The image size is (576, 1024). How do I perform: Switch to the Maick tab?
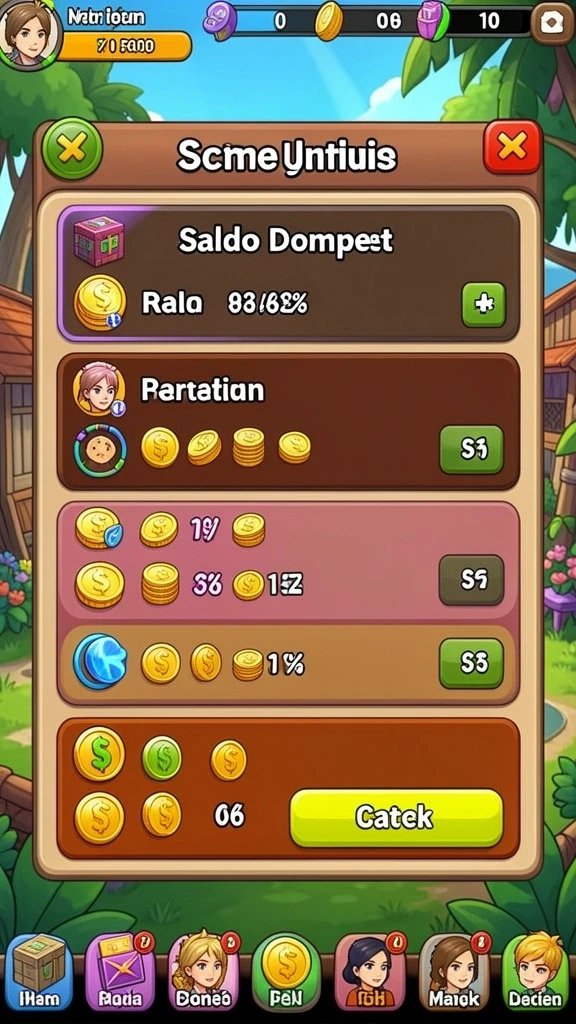[x=453, y=972]
